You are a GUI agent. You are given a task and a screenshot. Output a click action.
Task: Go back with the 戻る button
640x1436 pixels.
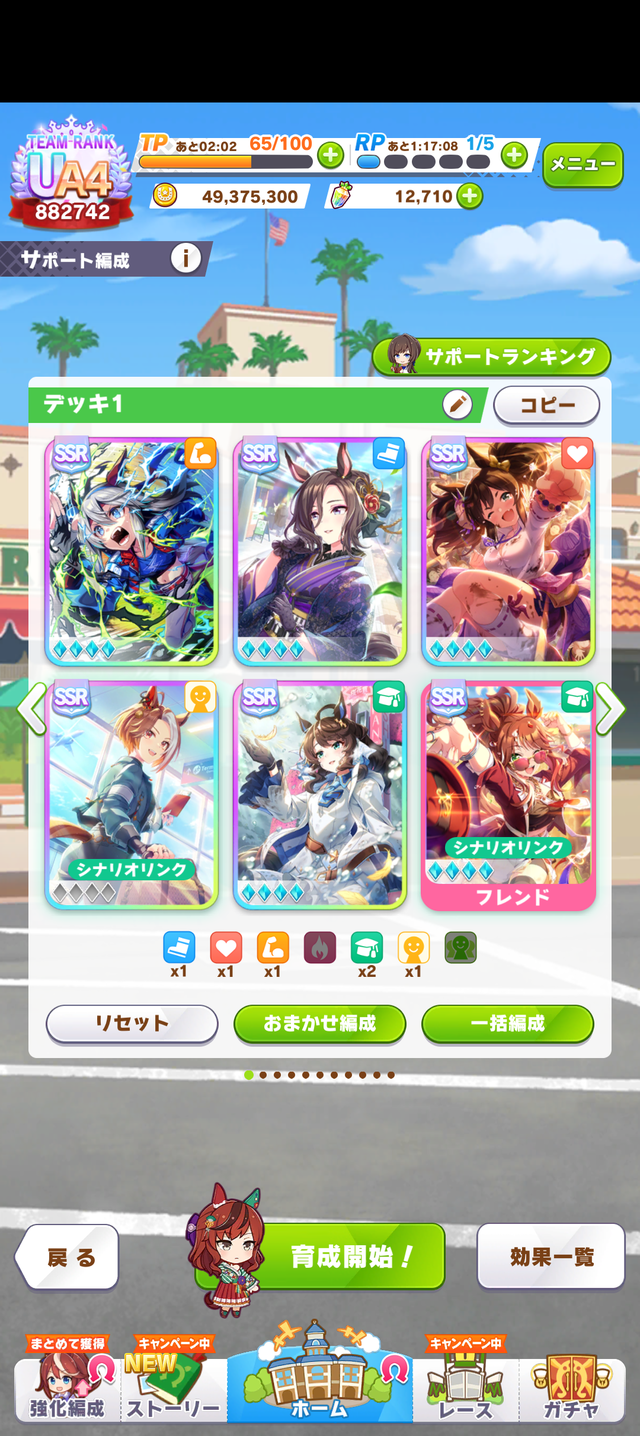coord(67,1257)
